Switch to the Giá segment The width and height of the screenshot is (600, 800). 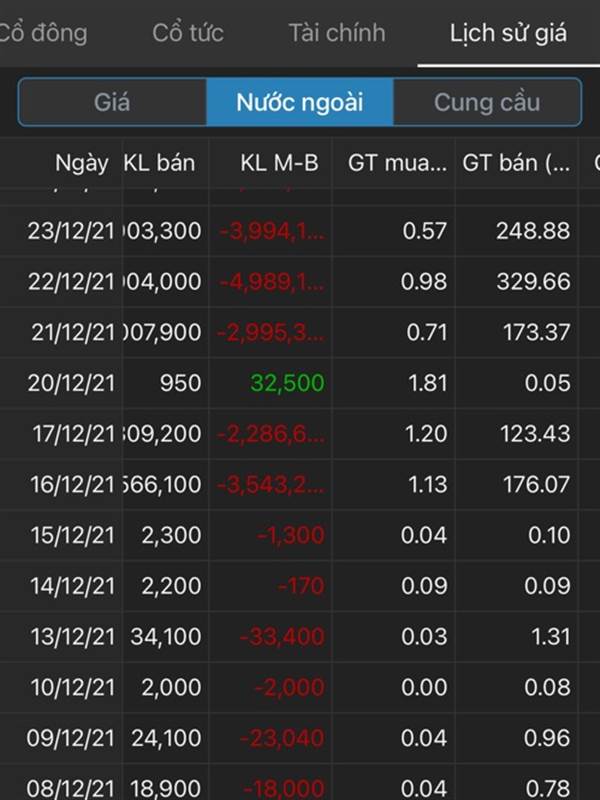pos(112,102)
